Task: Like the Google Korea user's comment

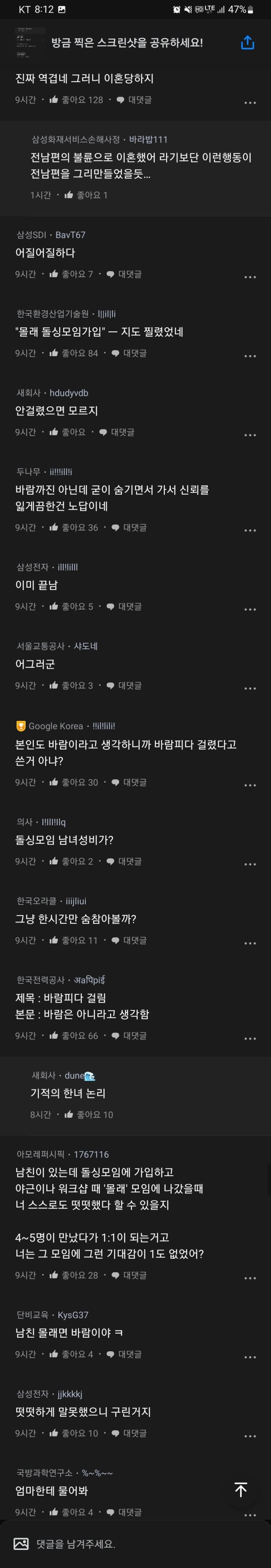Action: tap(73, 783)
